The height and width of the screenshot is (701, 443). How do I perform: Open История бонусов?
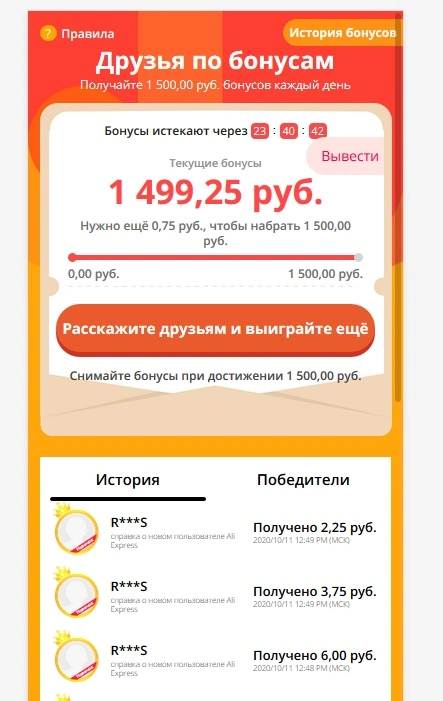[342, 33]
